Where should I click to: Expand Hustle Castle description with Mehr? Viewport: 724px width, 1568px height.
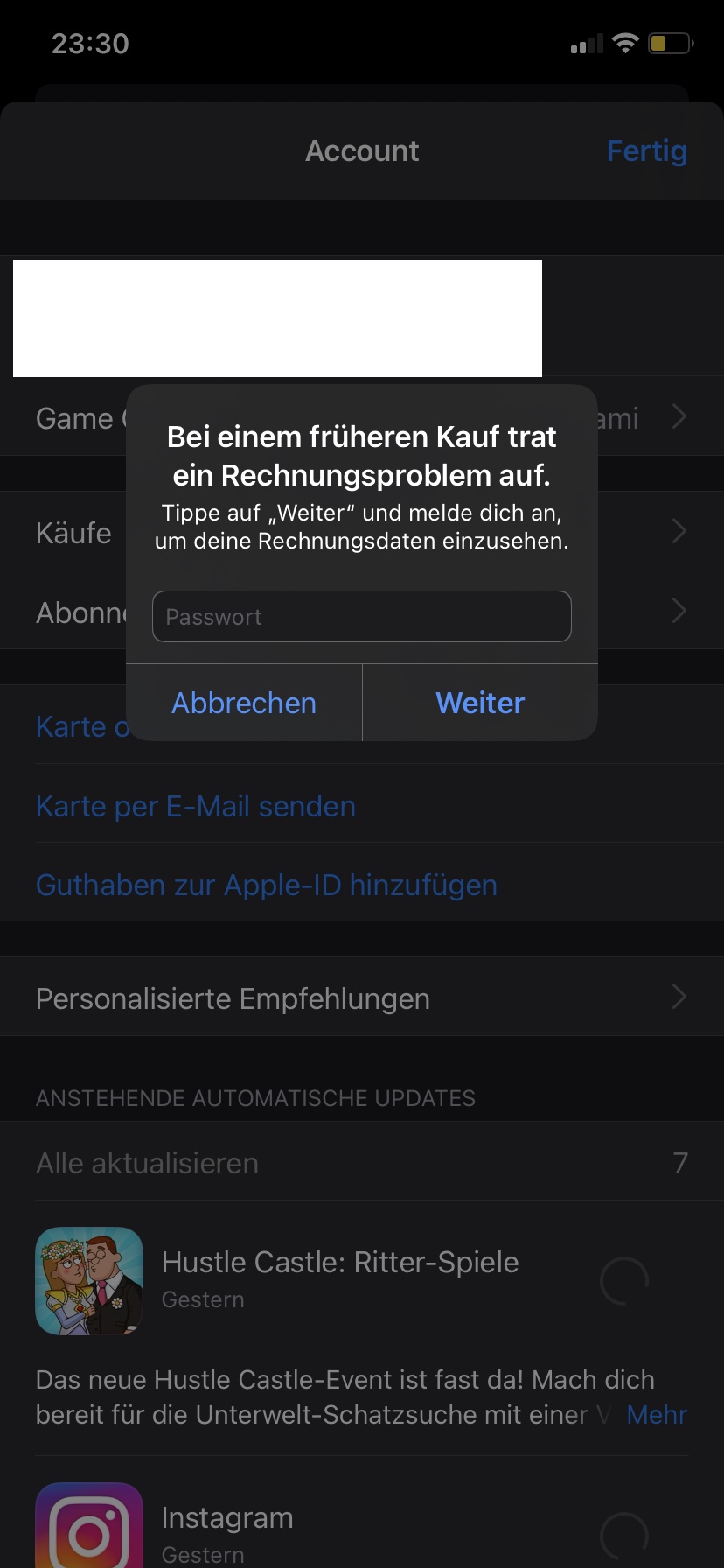(657, 1414)
